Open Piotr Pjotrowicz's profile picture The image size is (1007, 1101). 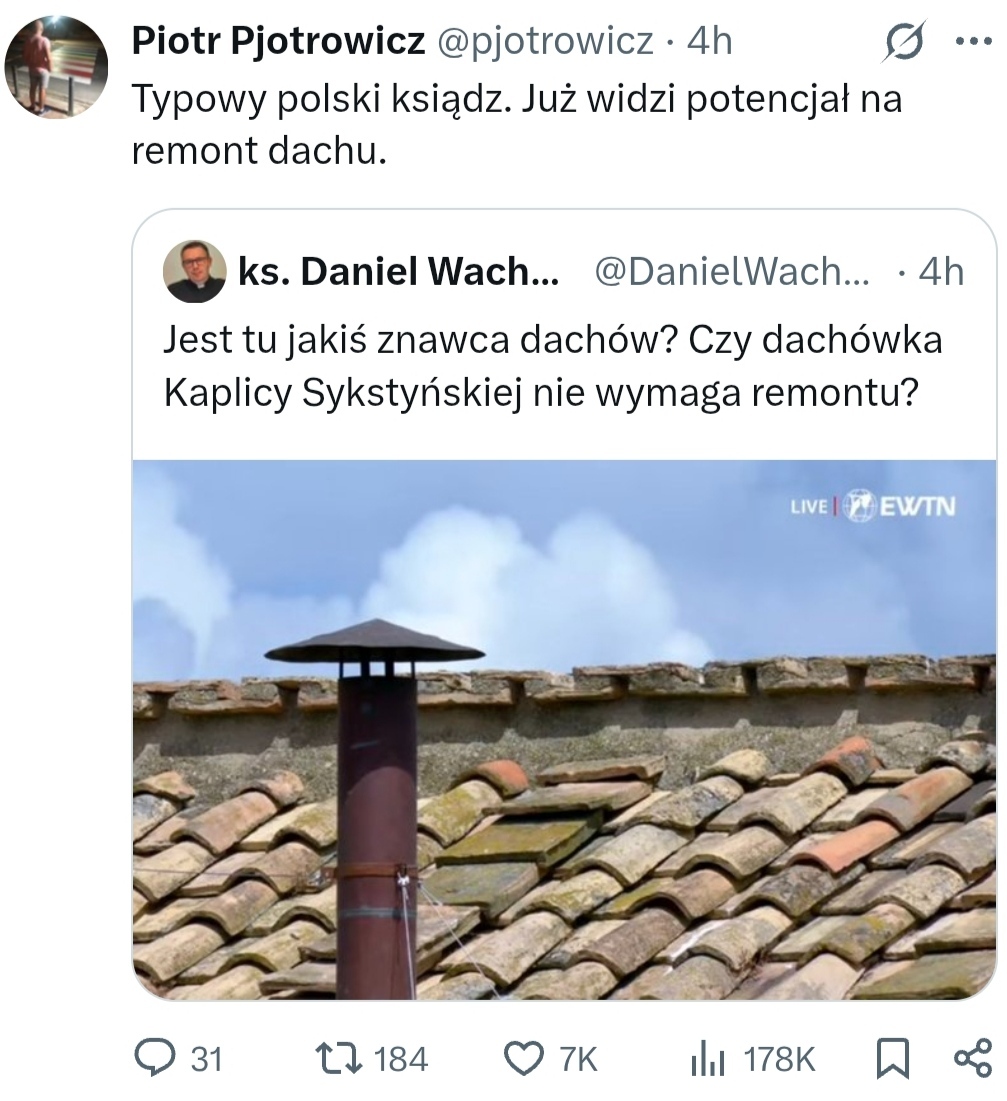point(56,66)
